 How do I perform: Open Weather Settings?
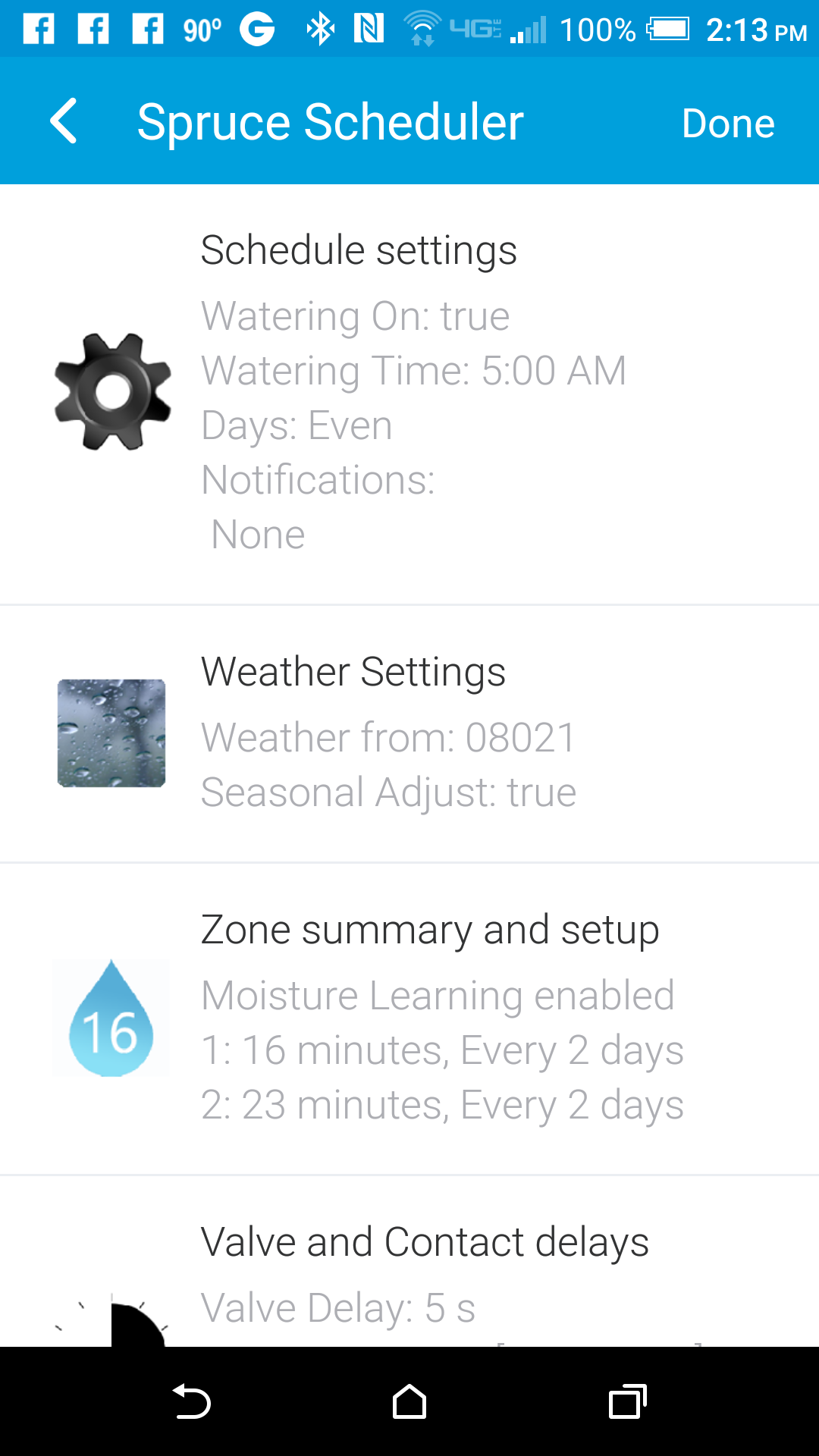409,734
